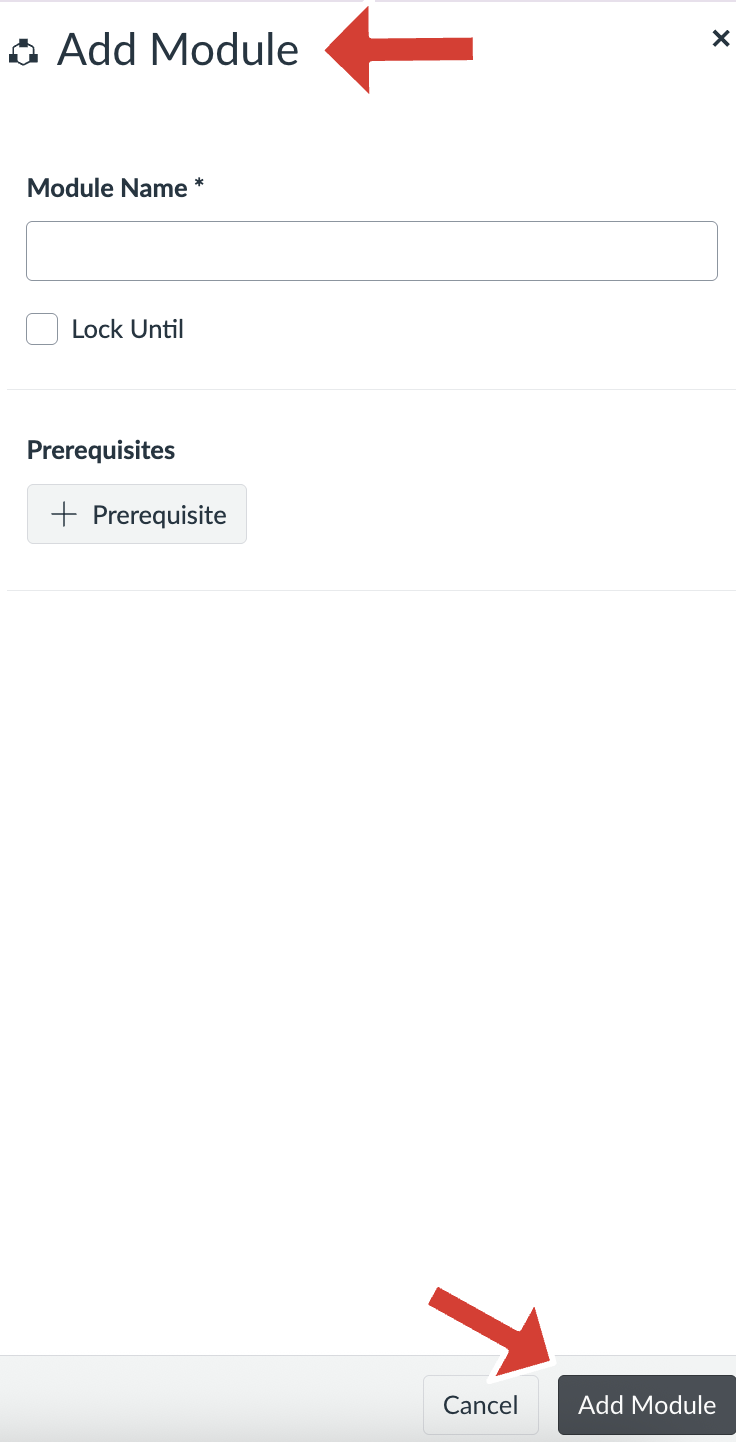
Task: Select the dark Add Module button in footer
Action: tap(646, 1404)
